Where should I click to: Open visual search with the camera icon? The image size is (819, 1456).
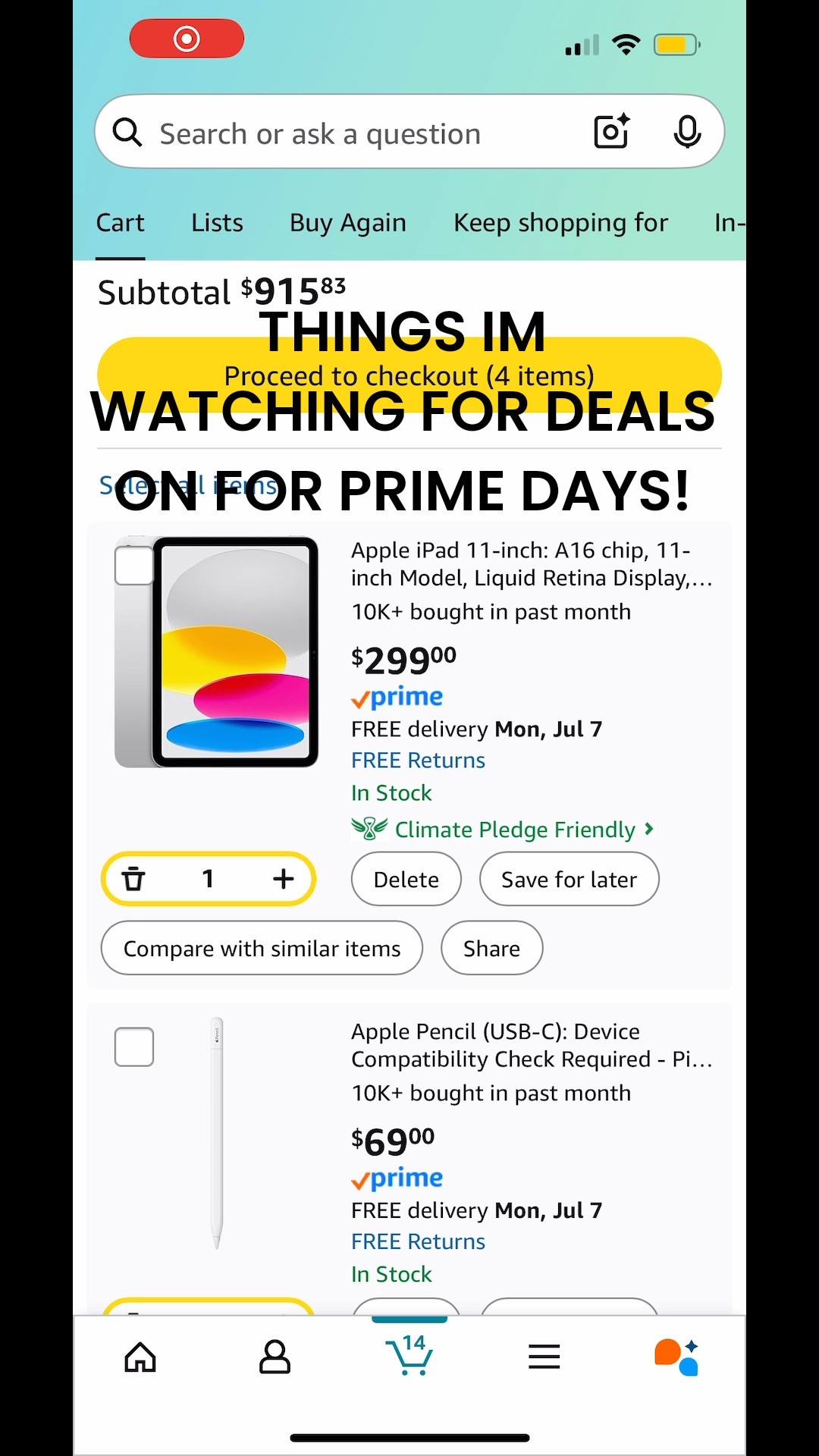pyautogui.click(x=611, y=131)
